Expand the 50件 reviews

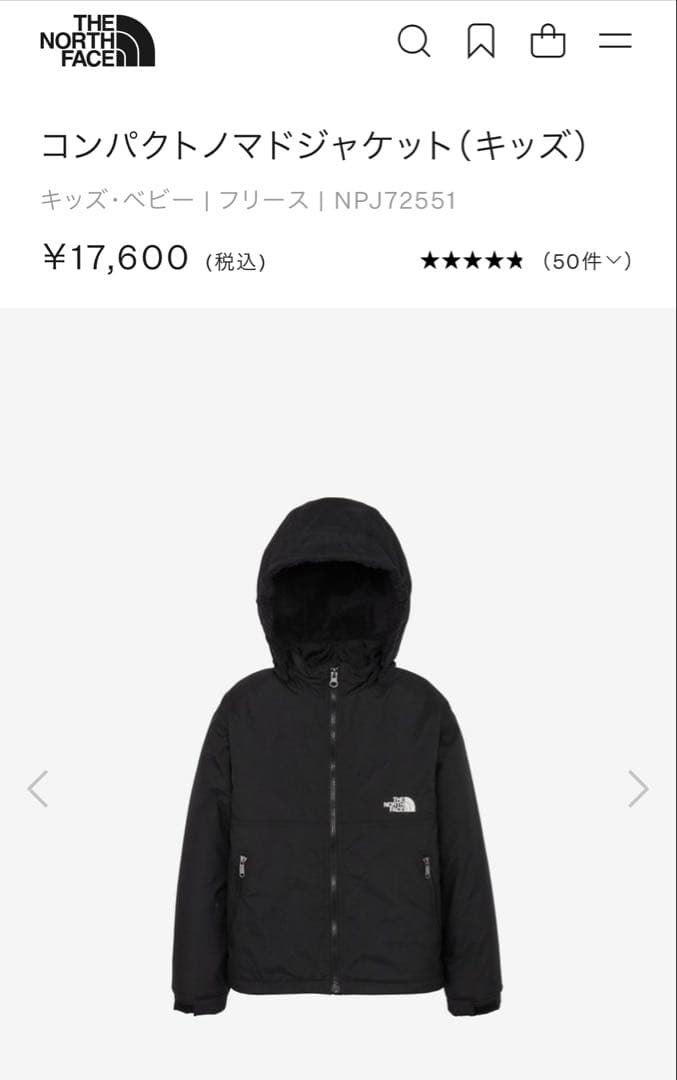(586, 262)
